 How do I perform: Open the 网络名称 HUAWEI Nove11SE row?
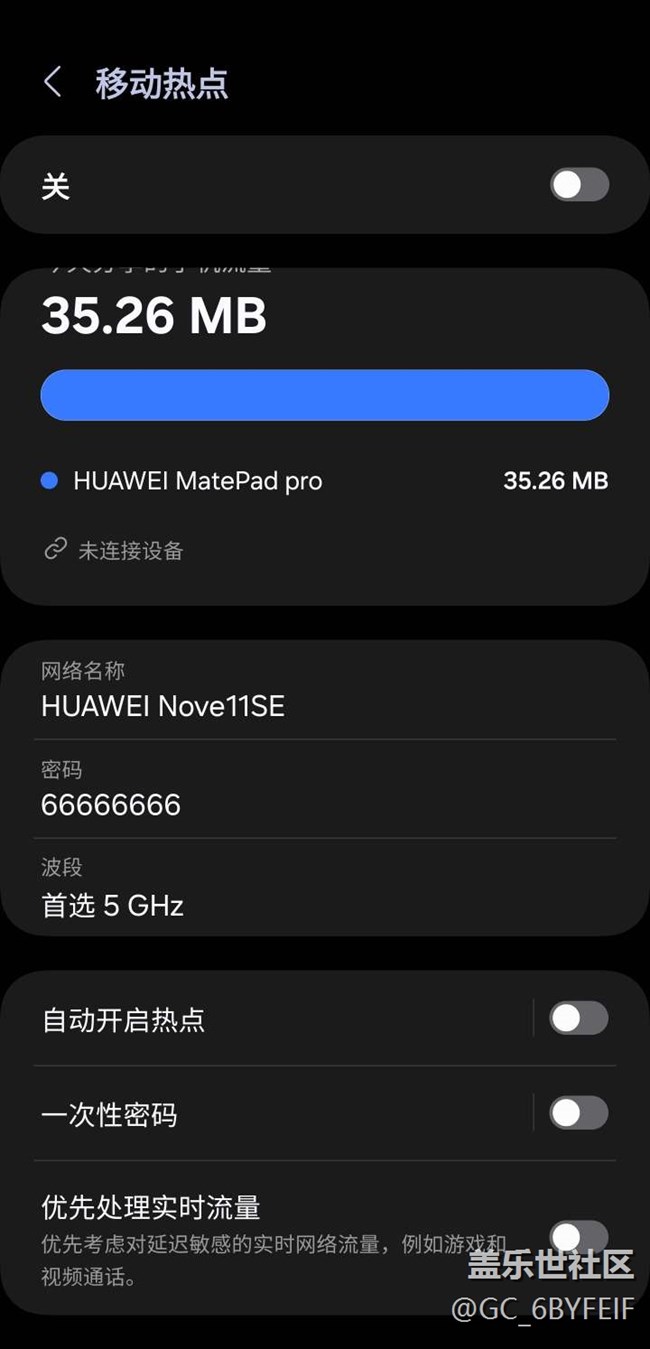(325, 690)
